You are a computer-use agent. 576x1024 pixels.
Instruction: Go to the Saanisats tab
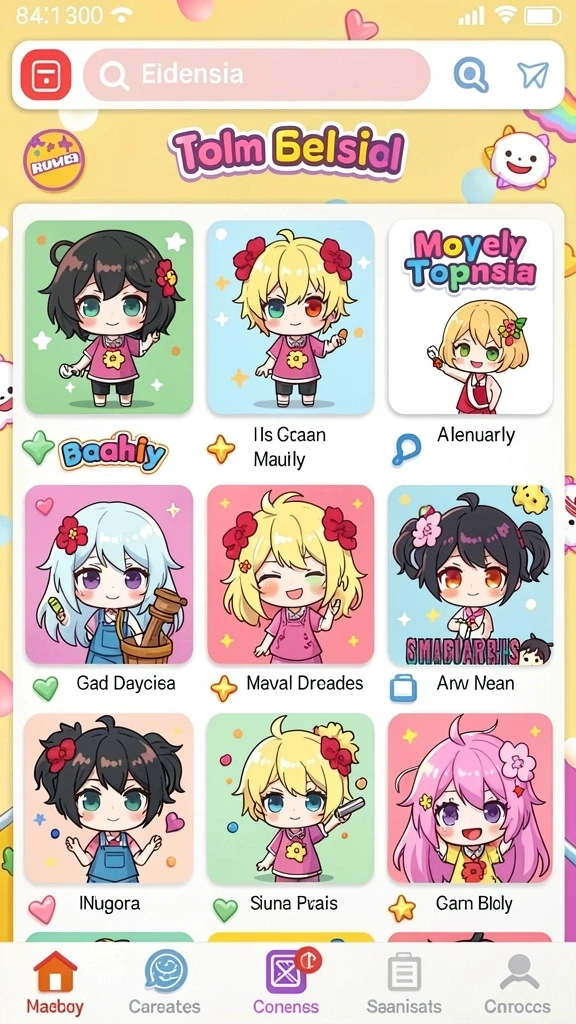tap(404, 983)
